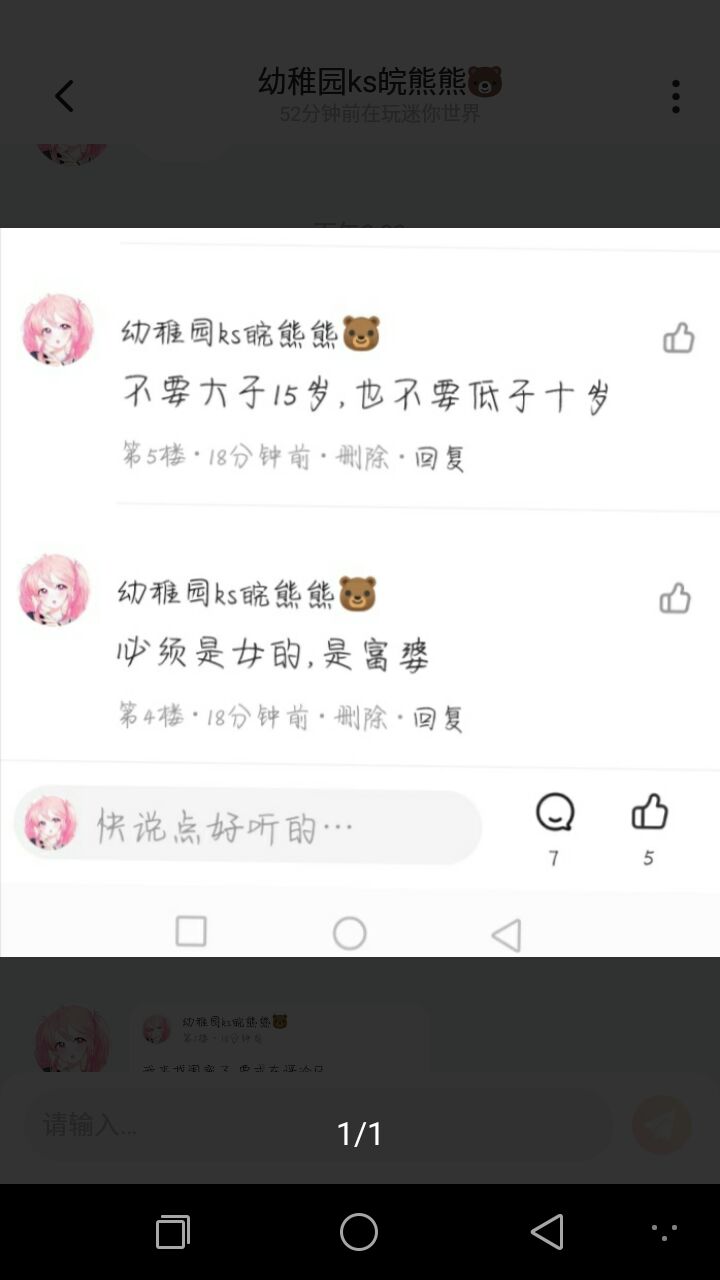Go back with the system back button
Screen dimensions: 720x1280
(547, 1232)
